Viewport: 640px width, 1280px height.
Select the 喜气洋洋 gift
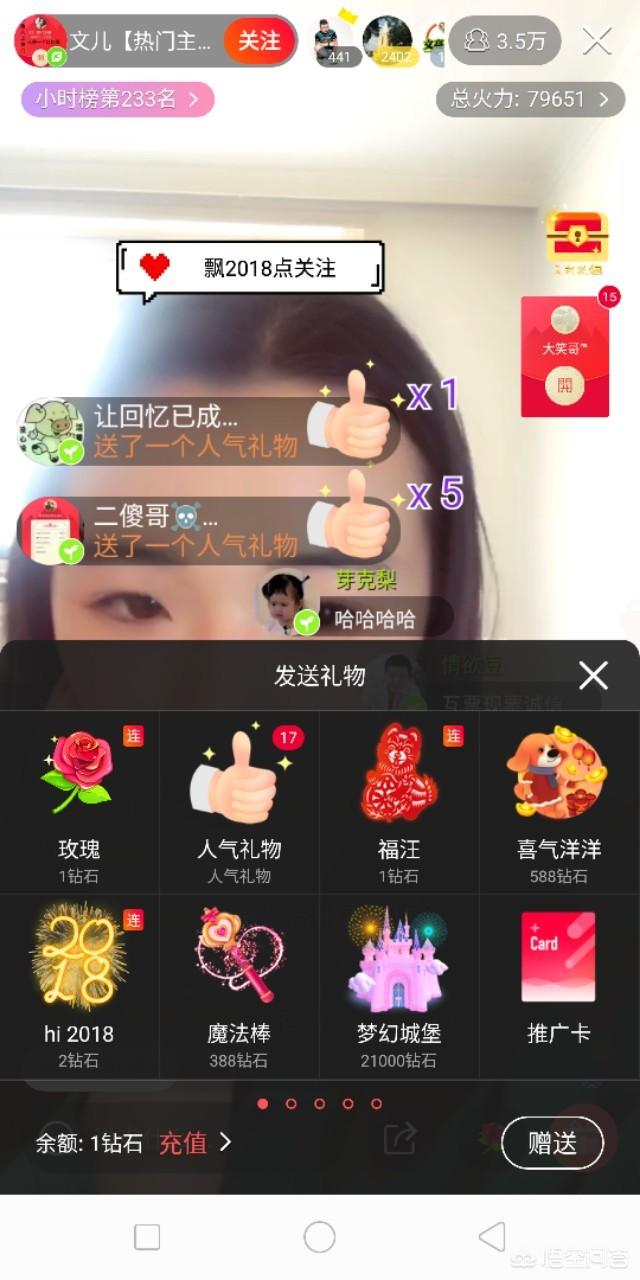559,800
